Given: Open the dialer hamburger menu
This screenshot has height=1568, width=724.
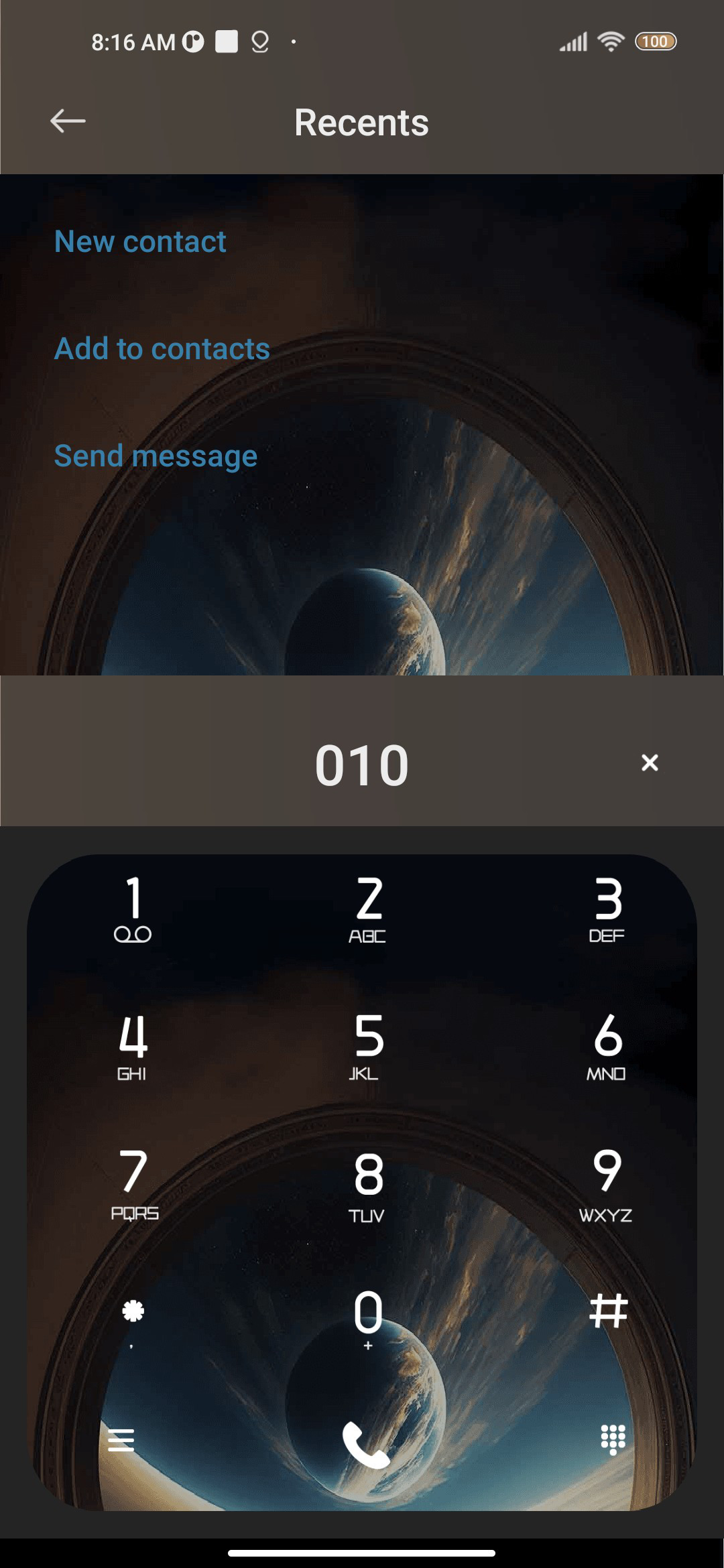Looking at the screenshot, I should click(121, 1439).
